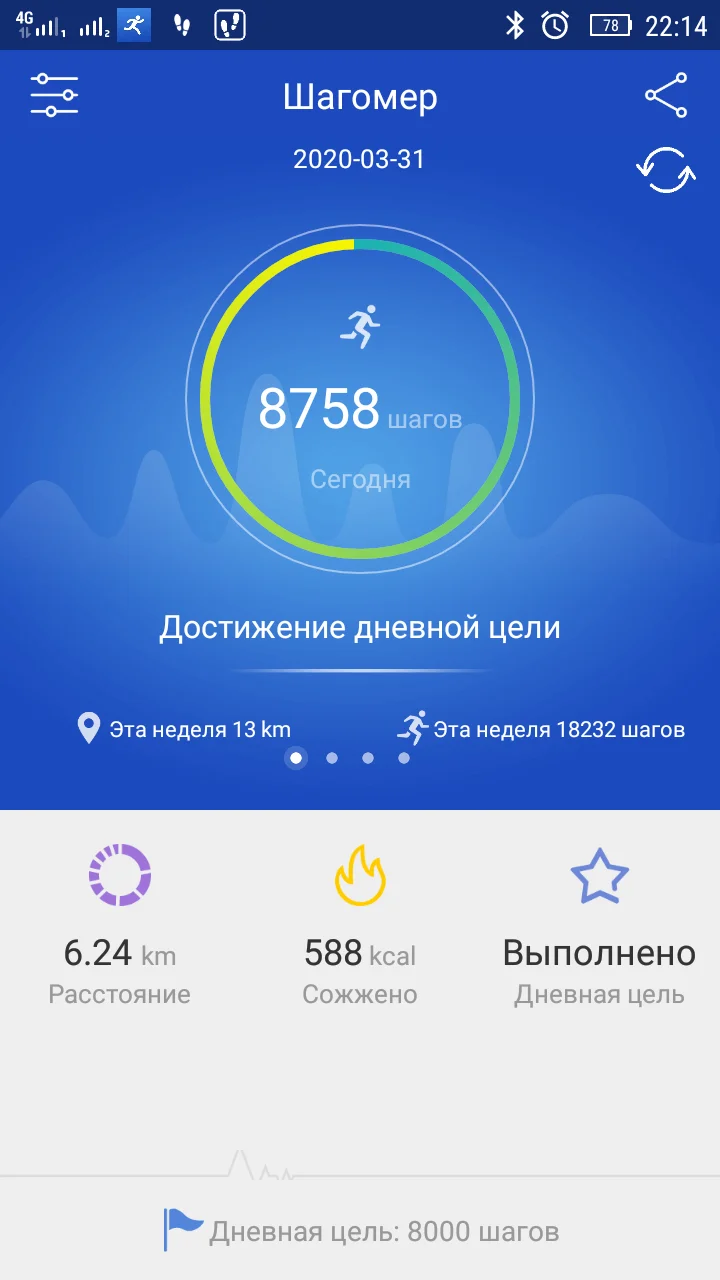This screenshot has height=1280, width=720.
Task: Select the second page indicator dot
Action: coord(332,758)
